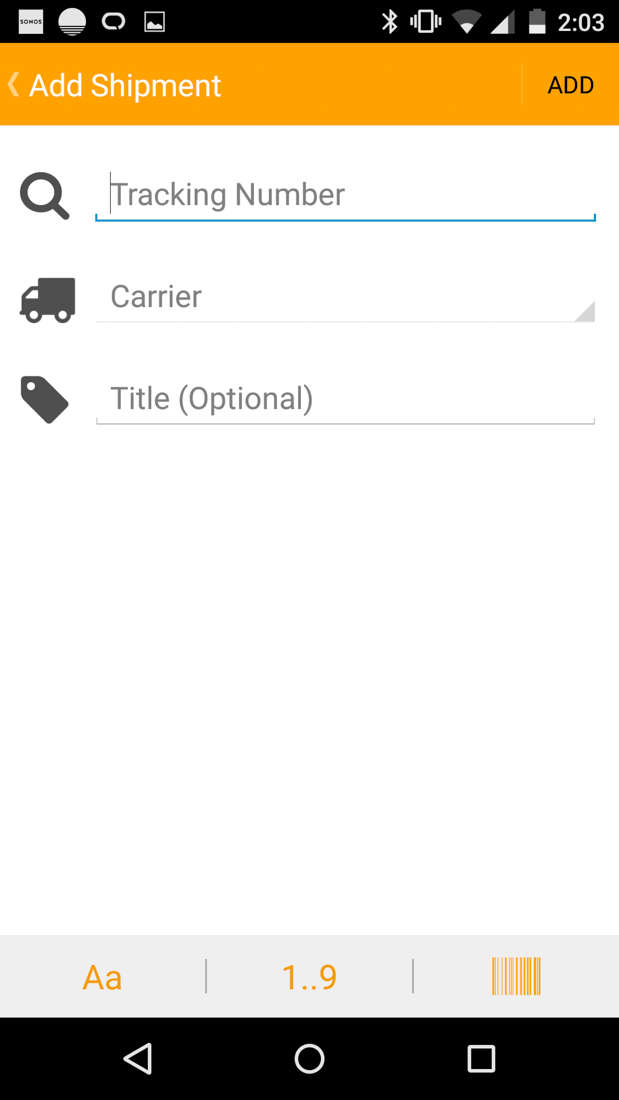
Task: Open the Carrier dropdown
Action: [x=345, y=297]
